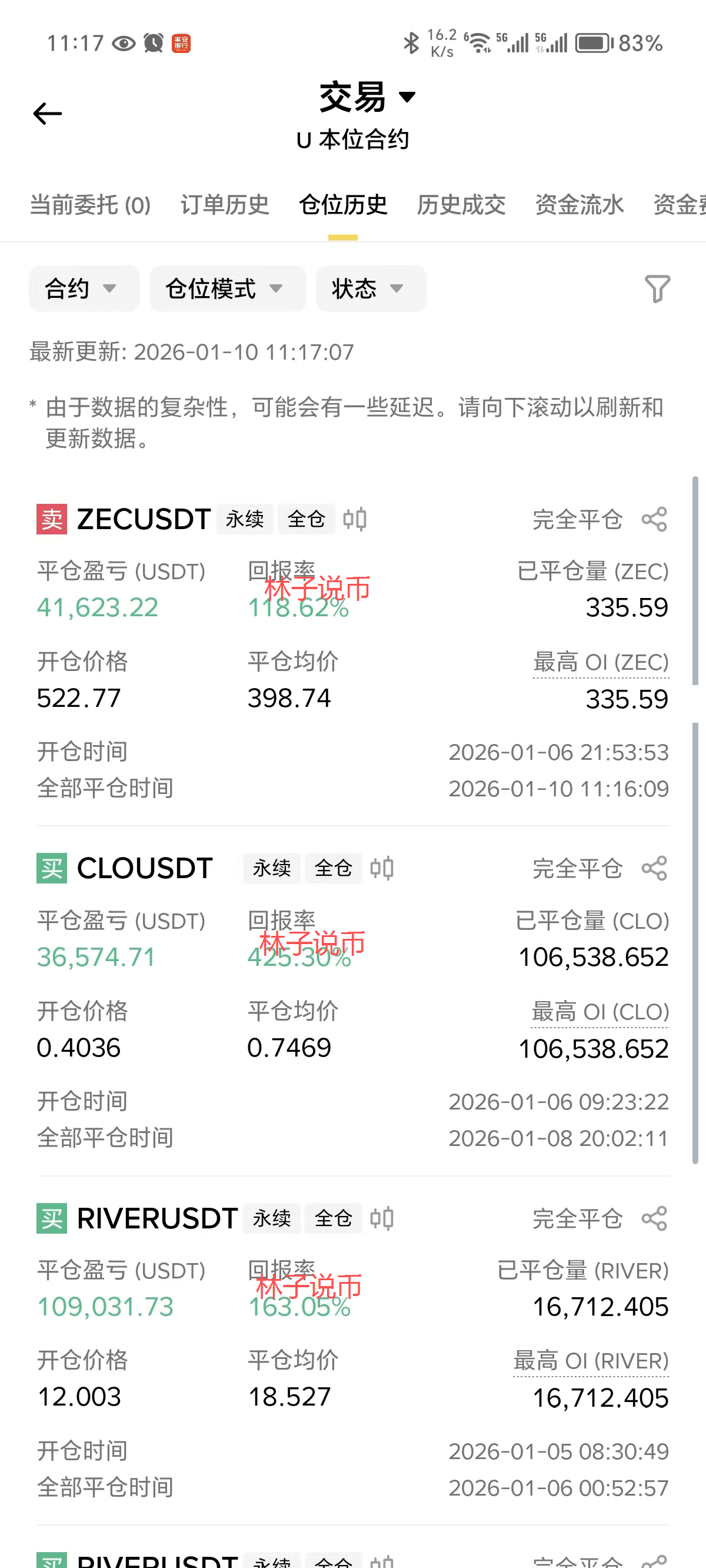Screen dimensions: 706x1568
Task: Expand the 状态 filter dropdown
Action: click(371, 288)
